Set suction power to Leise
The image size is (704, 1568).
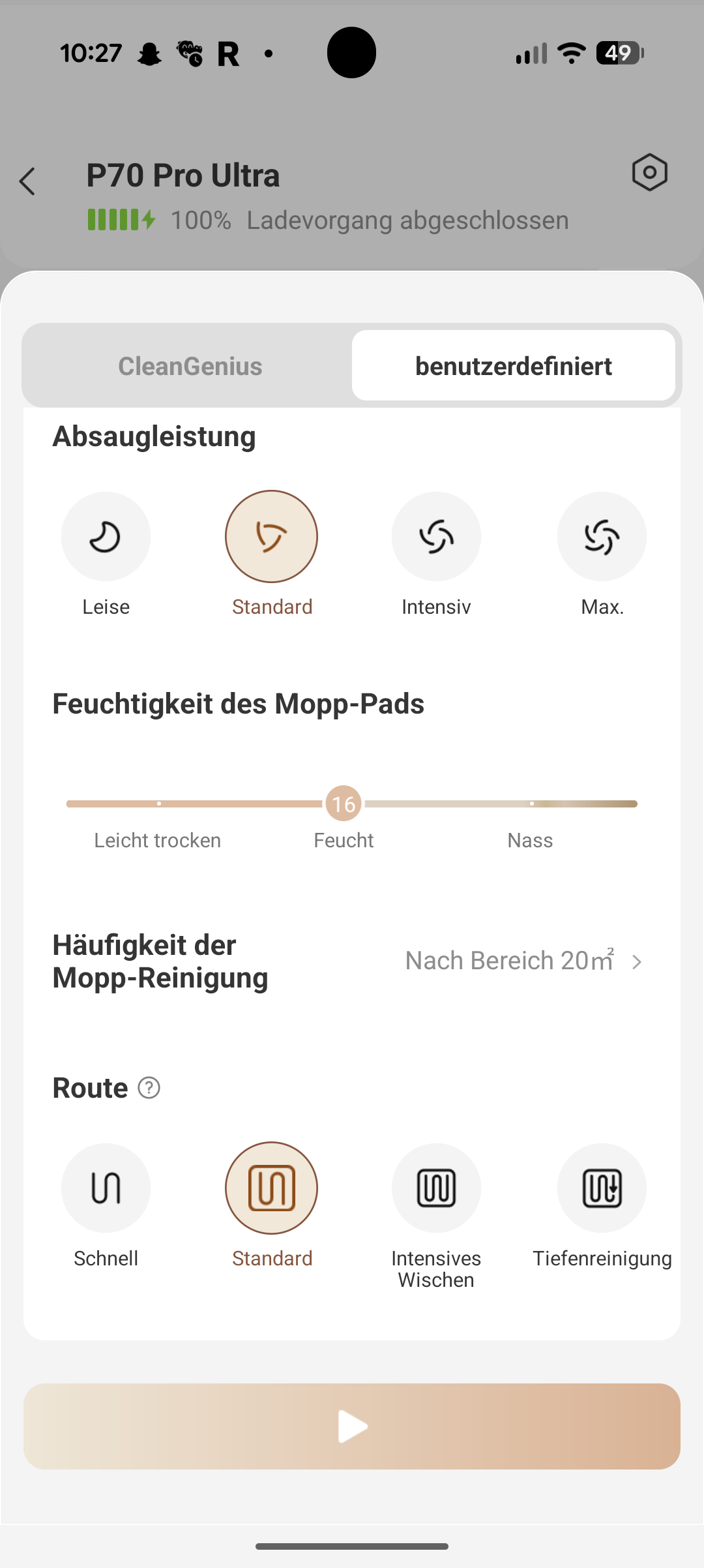[106, 537]
